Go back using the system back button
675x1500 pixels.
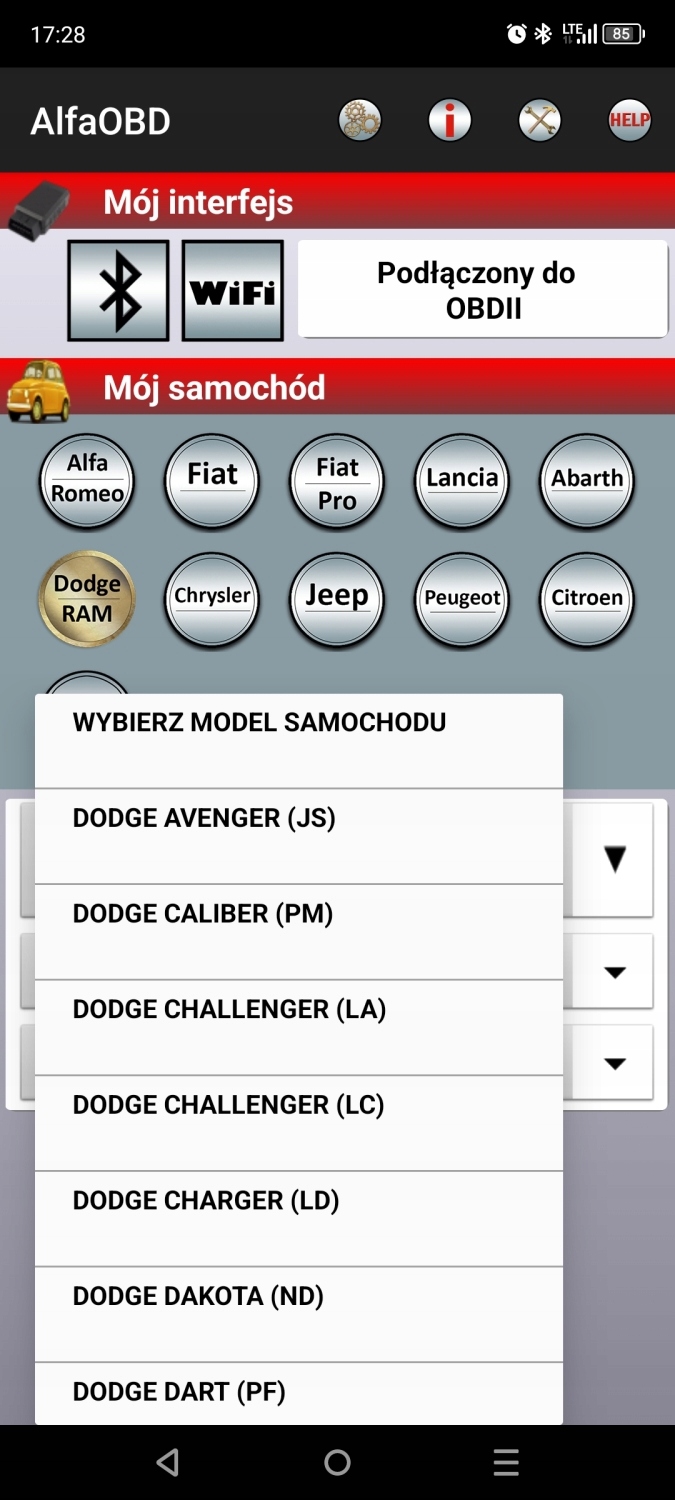point(168,1463)
